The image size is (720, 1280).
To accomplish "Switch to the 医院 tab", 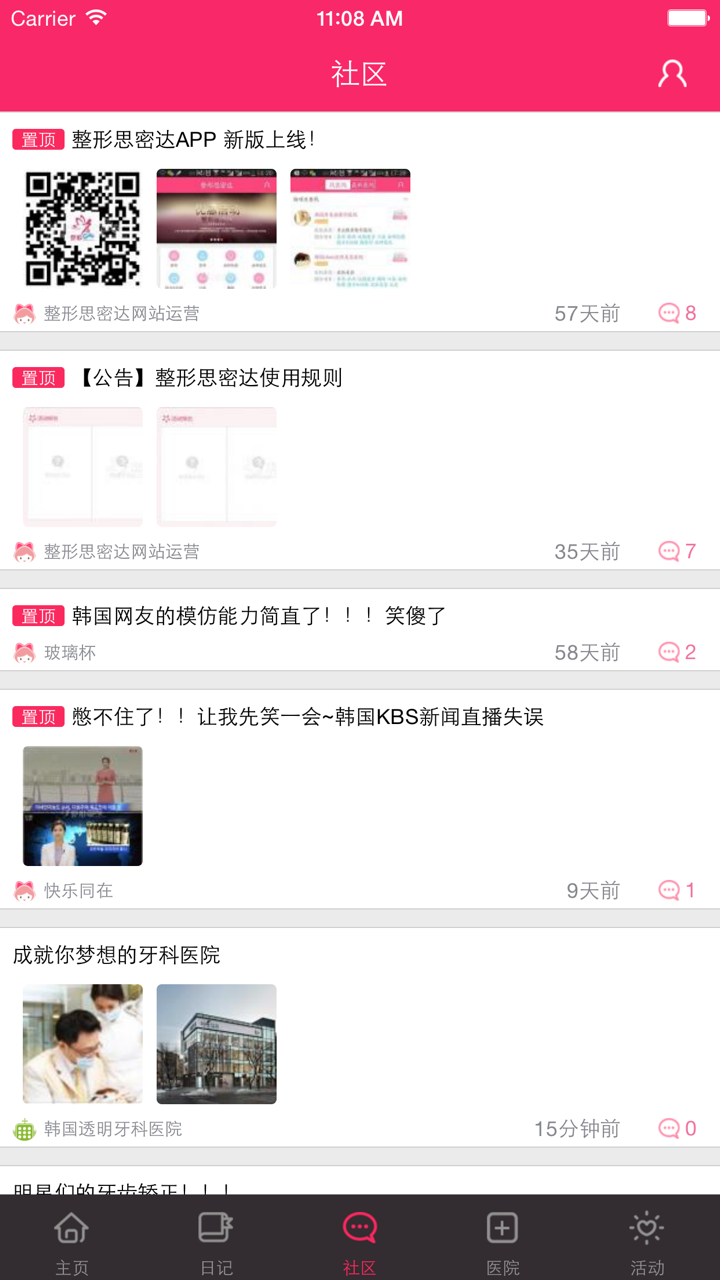I will click(x=503, y=1237).
